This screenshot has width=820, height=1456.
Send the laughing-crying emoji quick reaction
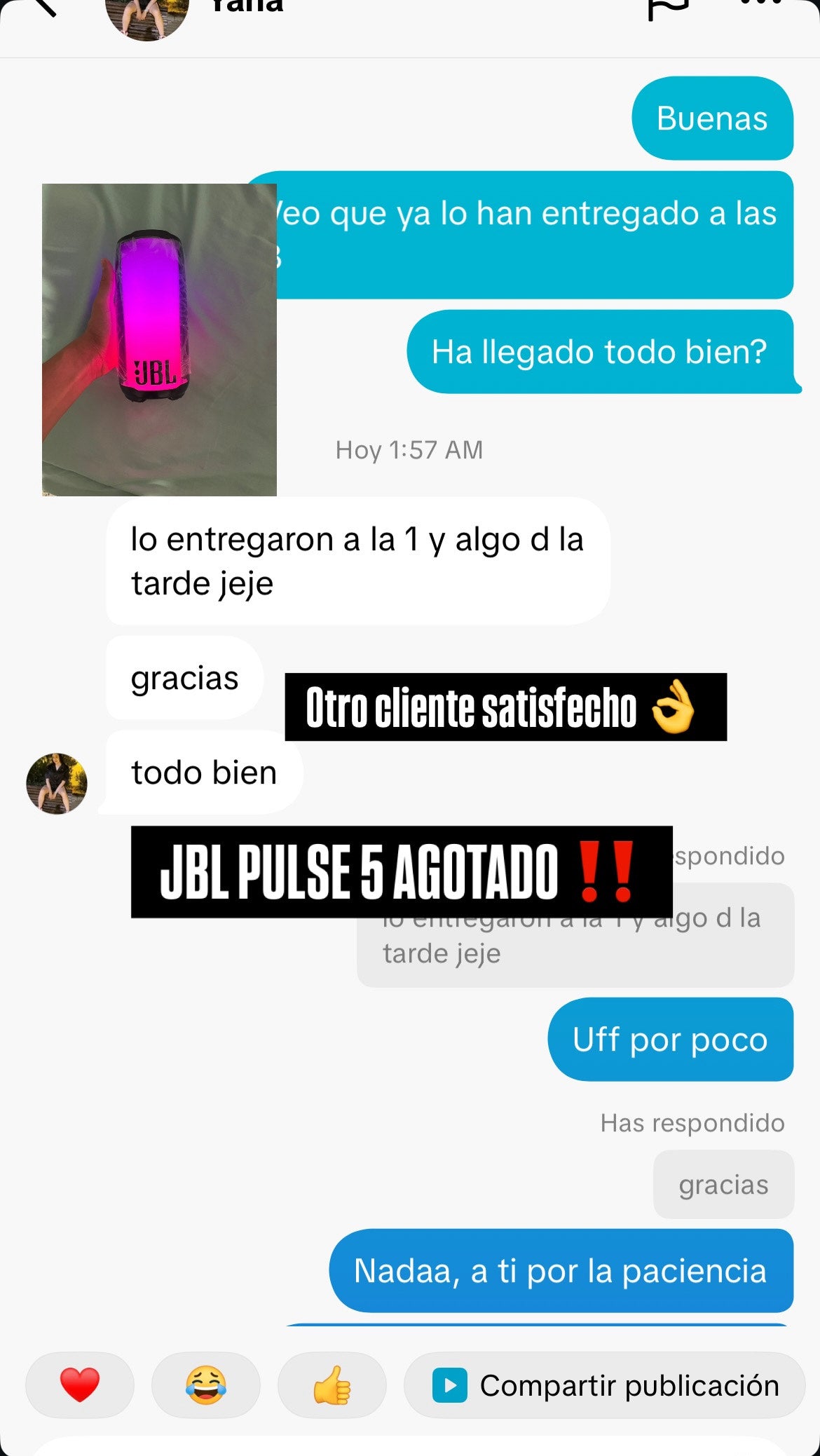(205, 1385)
